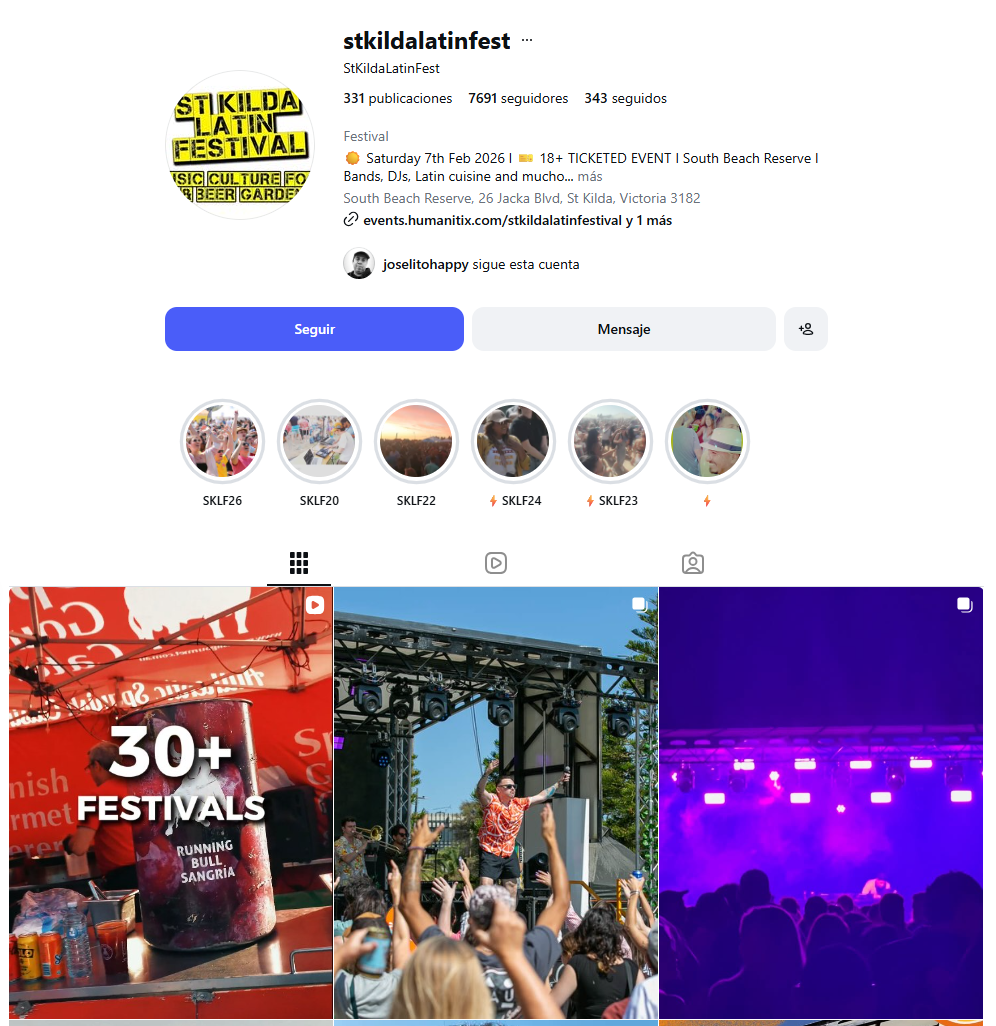View the 7691 seguidores list
The image size is (996, 1026).
pyautogui.click(x=518, y=98)
